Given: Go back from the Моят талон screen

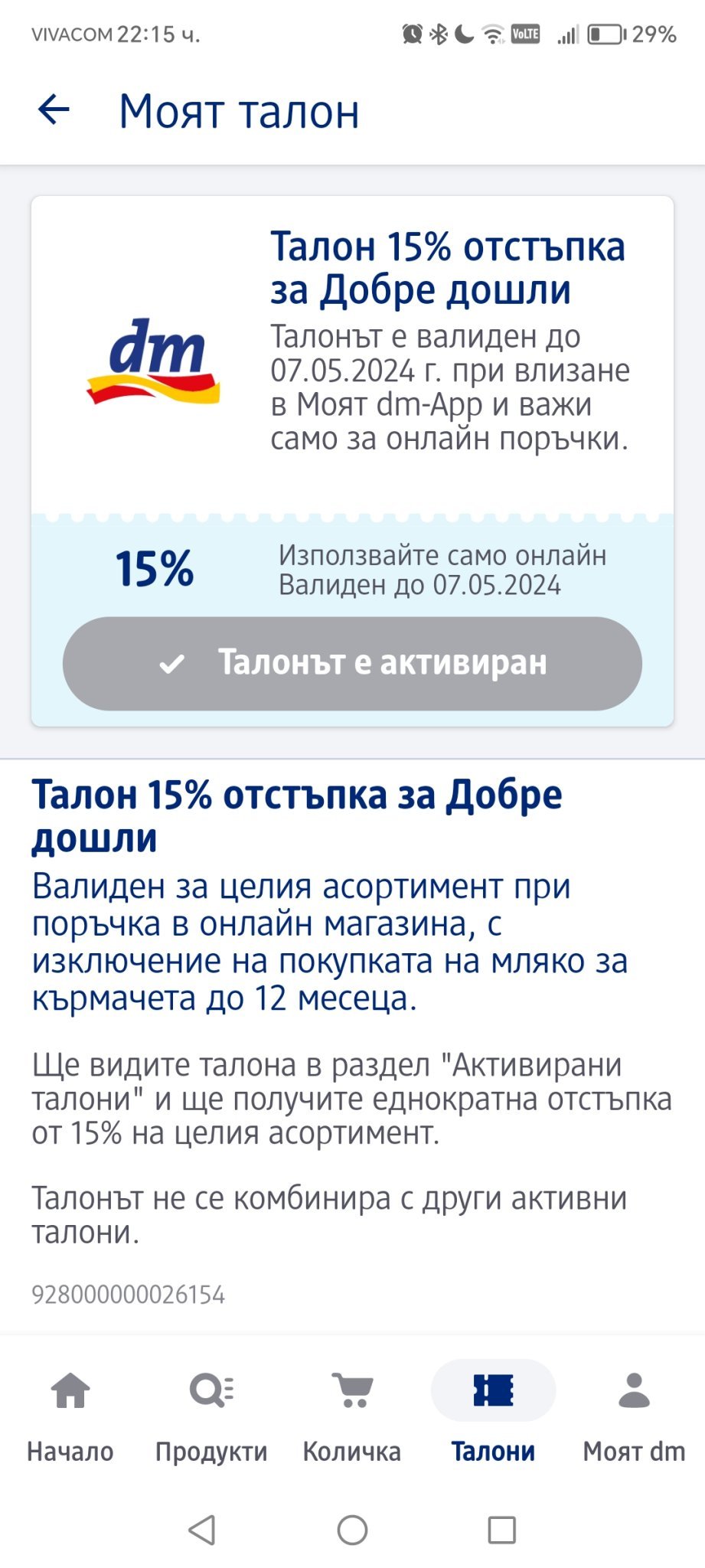Looking at the screenshot, I should [x=54, y=110].
